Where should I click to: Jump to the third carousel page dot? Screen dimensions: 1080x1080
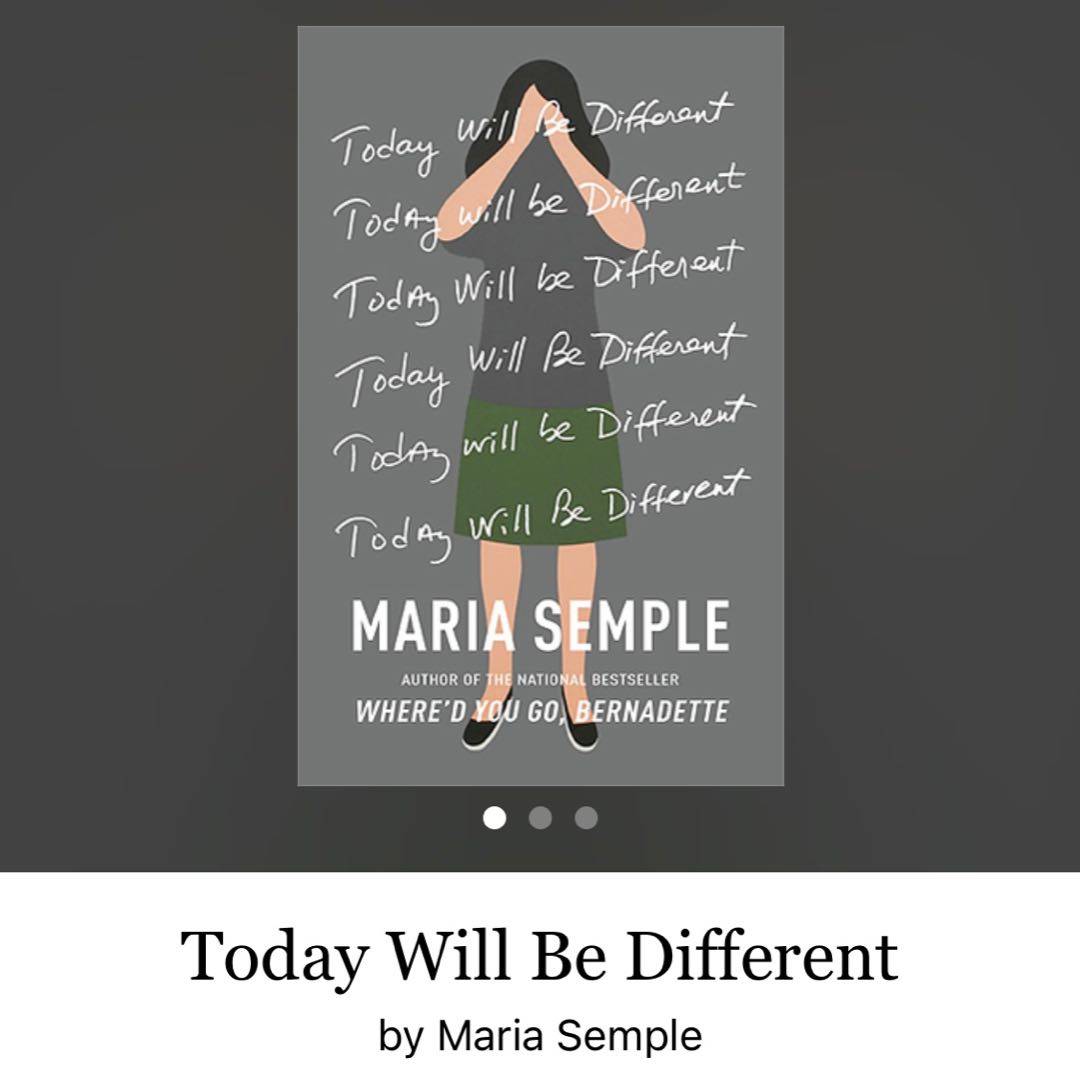tap(586, 818)
